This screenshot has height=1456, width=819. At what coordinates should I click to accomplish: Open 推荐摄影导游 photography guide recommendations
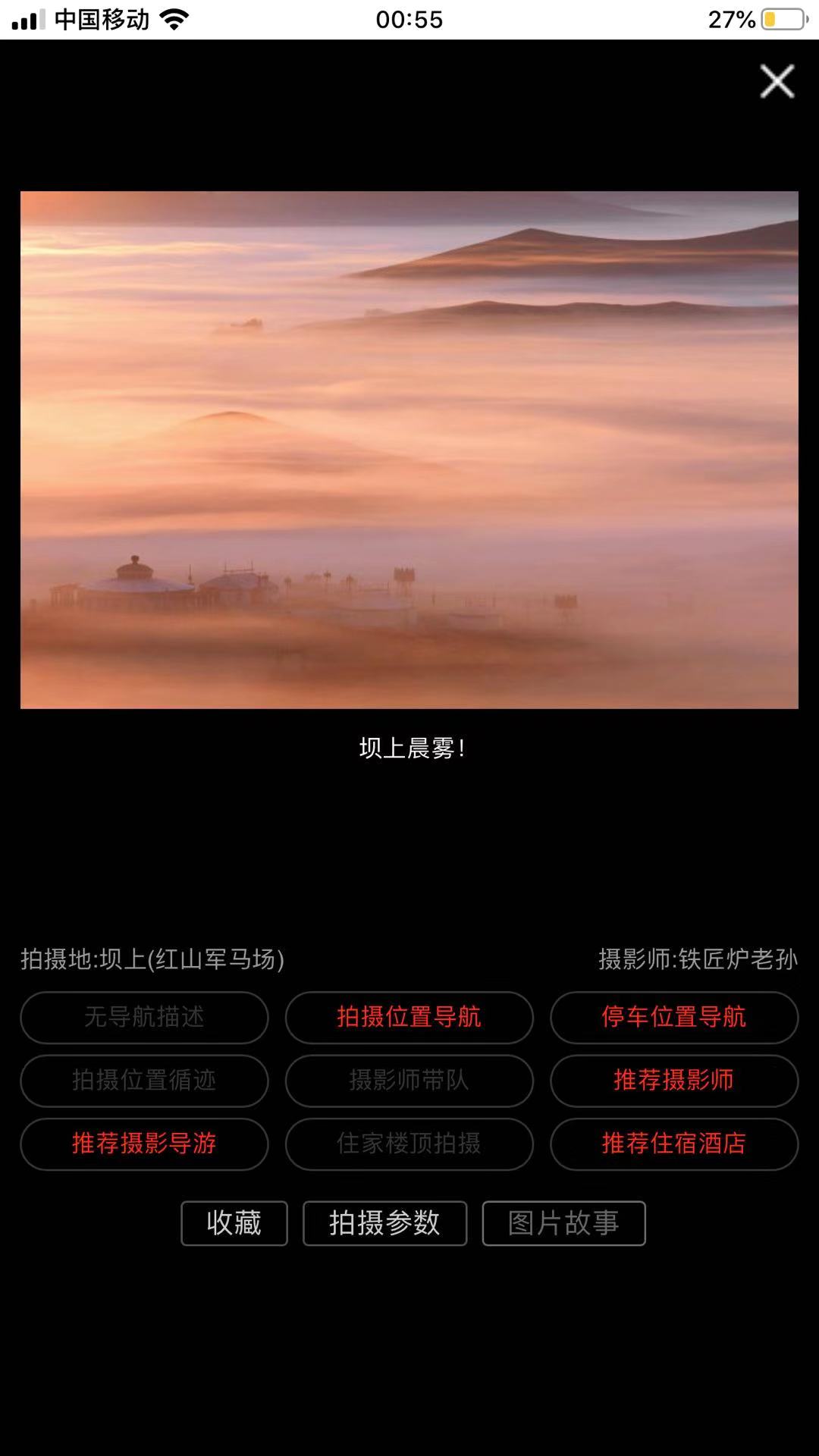143,1145
